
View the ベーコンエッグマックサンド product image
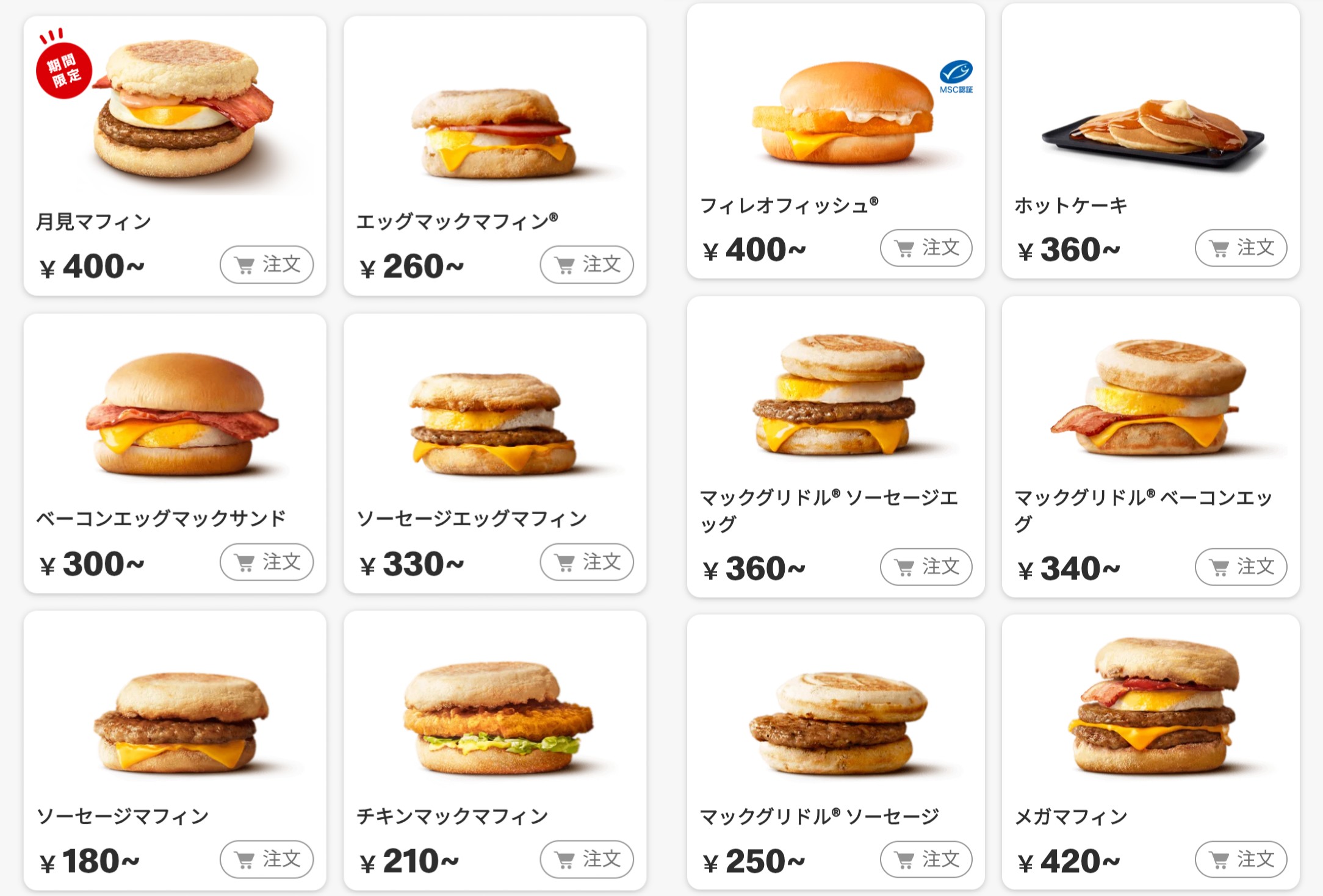(x=181, y=414)
